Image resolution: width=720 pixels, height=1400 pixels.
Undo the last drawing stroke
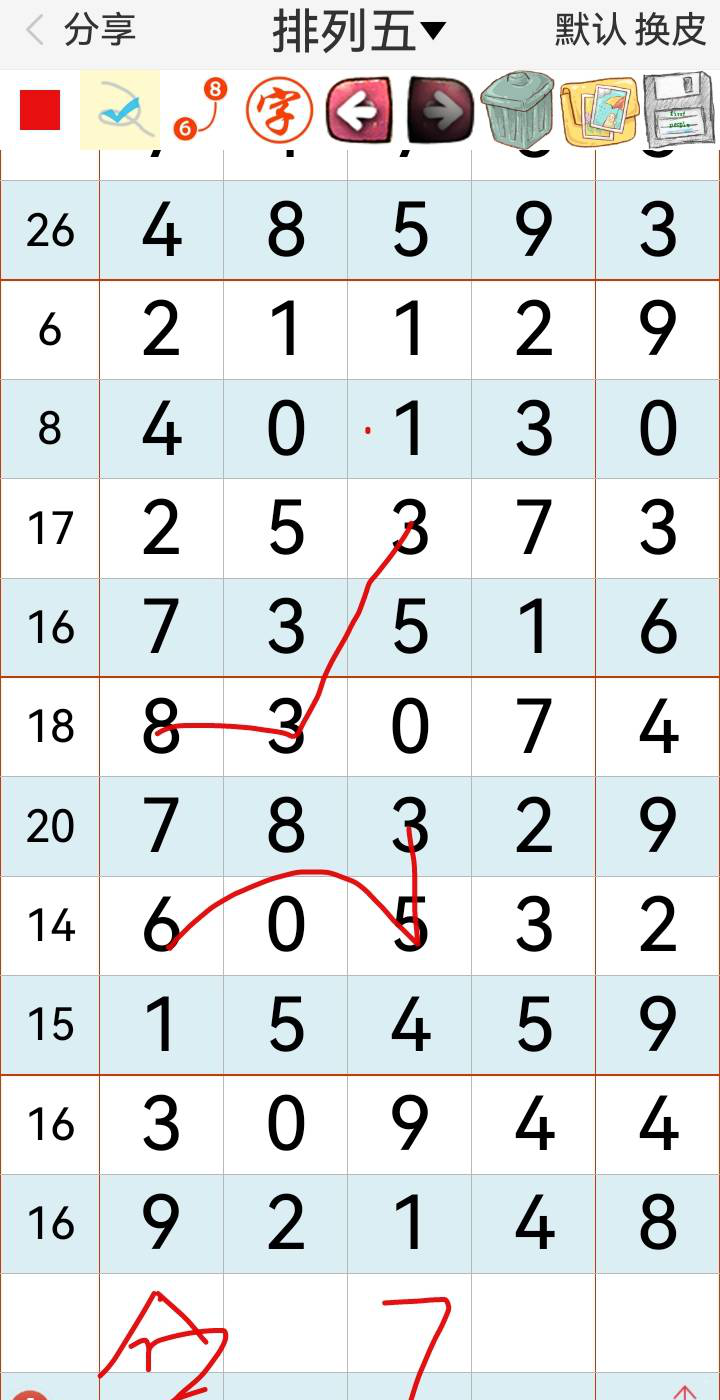click(x=359, y=110)
